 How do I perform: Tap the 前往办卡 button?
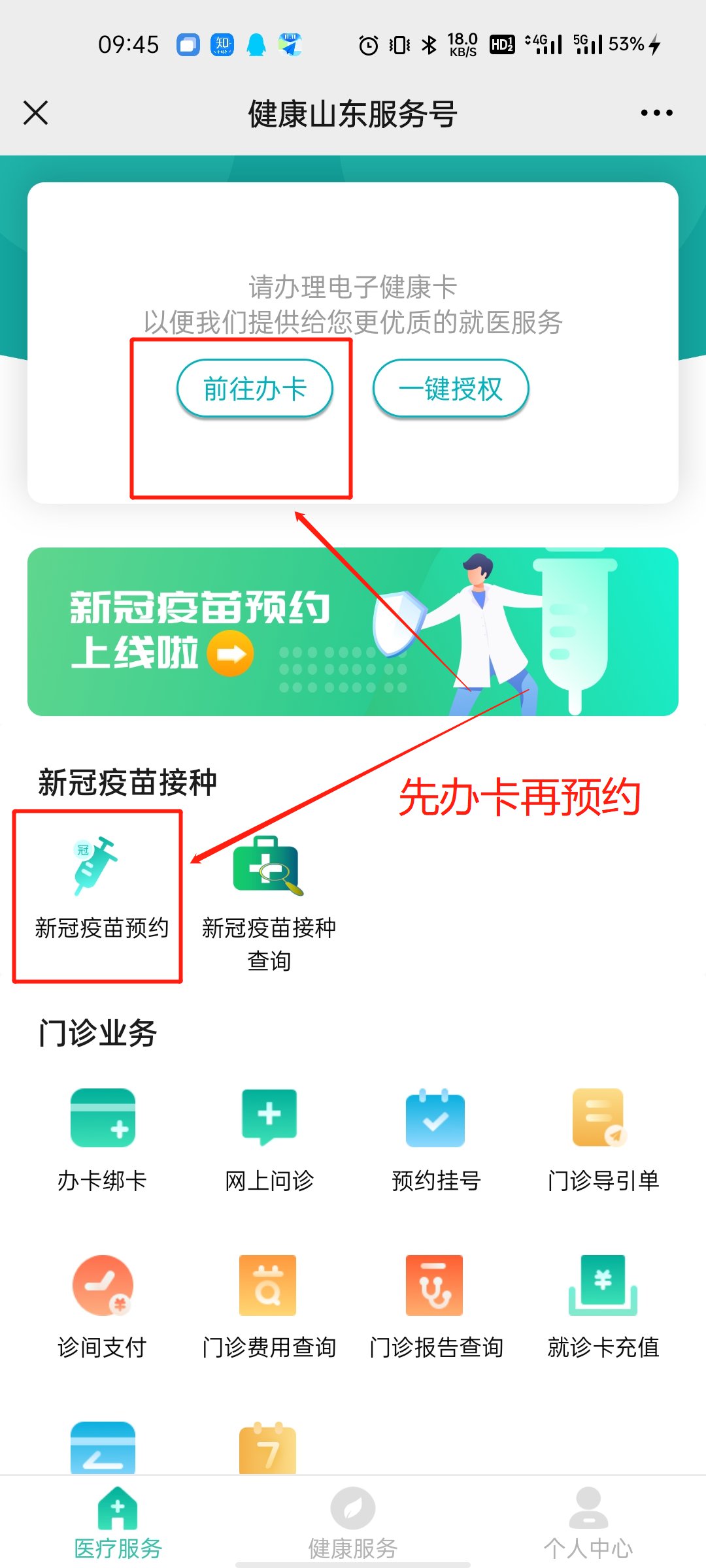coord(255,389)
